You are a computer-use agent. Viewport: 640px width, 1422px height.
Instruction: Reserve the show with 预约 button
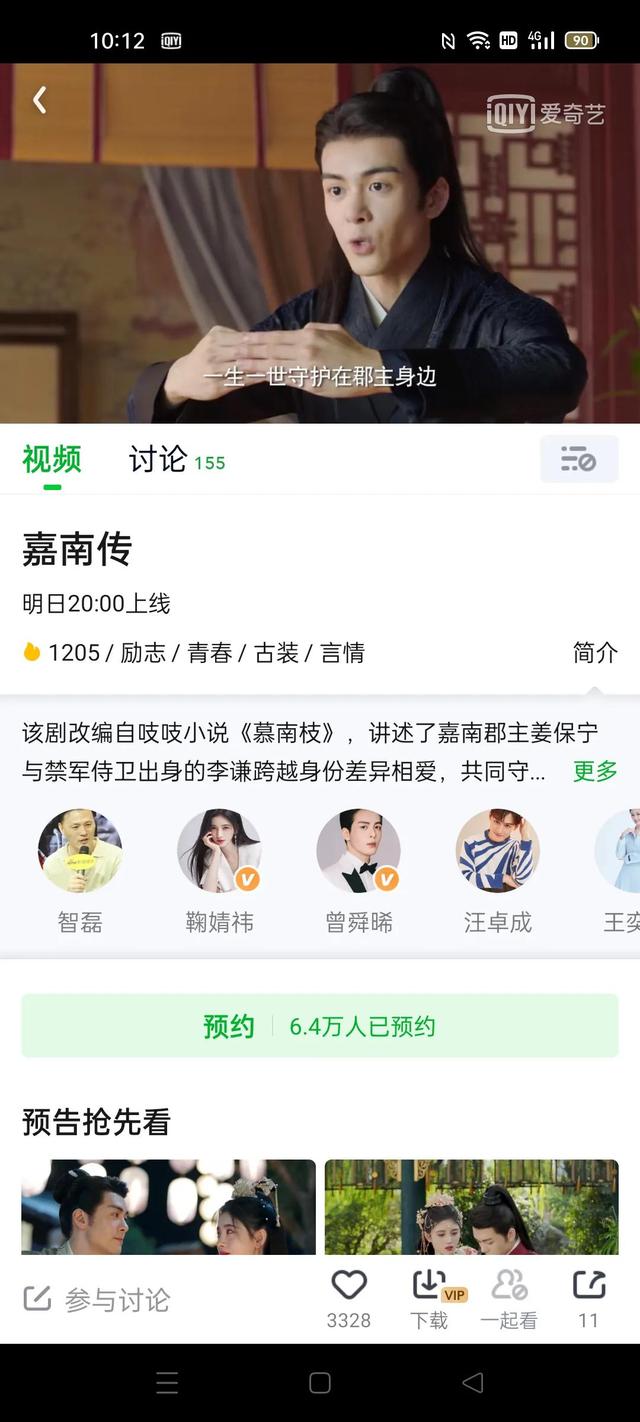point(320,1026)
